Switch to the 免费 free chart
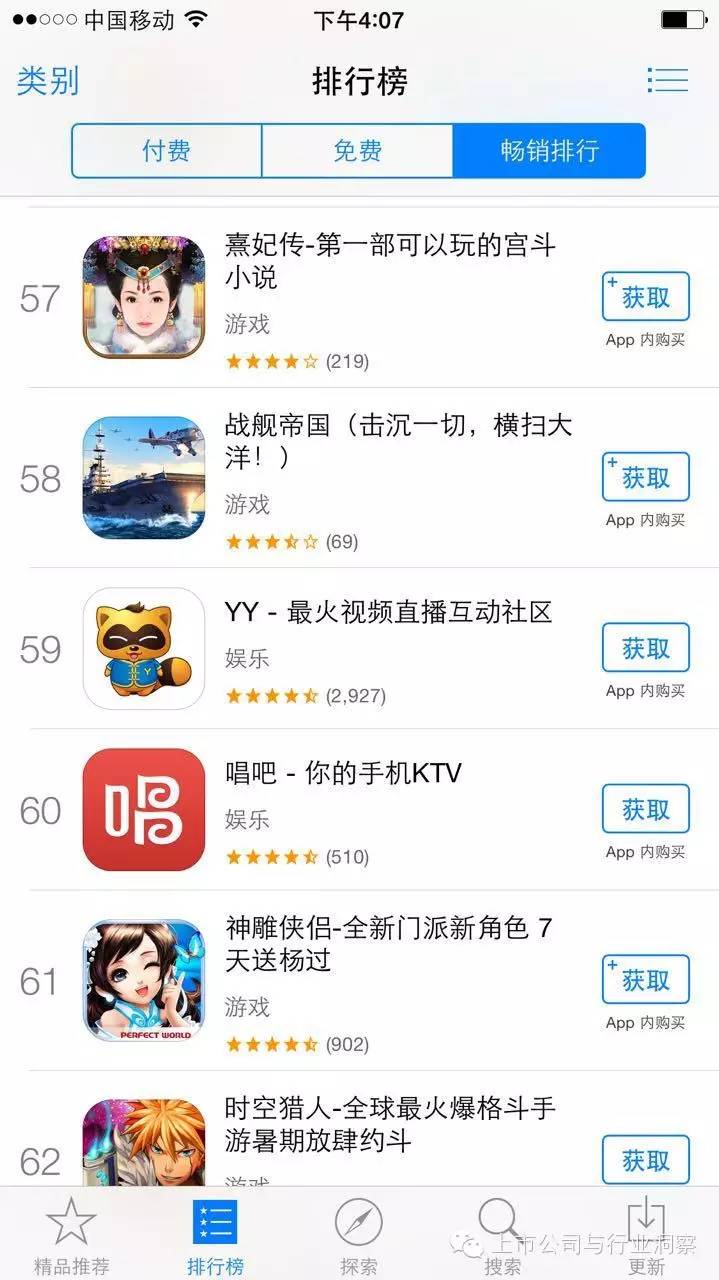The height and width of the screenshot is (1280, 719). [x=357, y=151]
